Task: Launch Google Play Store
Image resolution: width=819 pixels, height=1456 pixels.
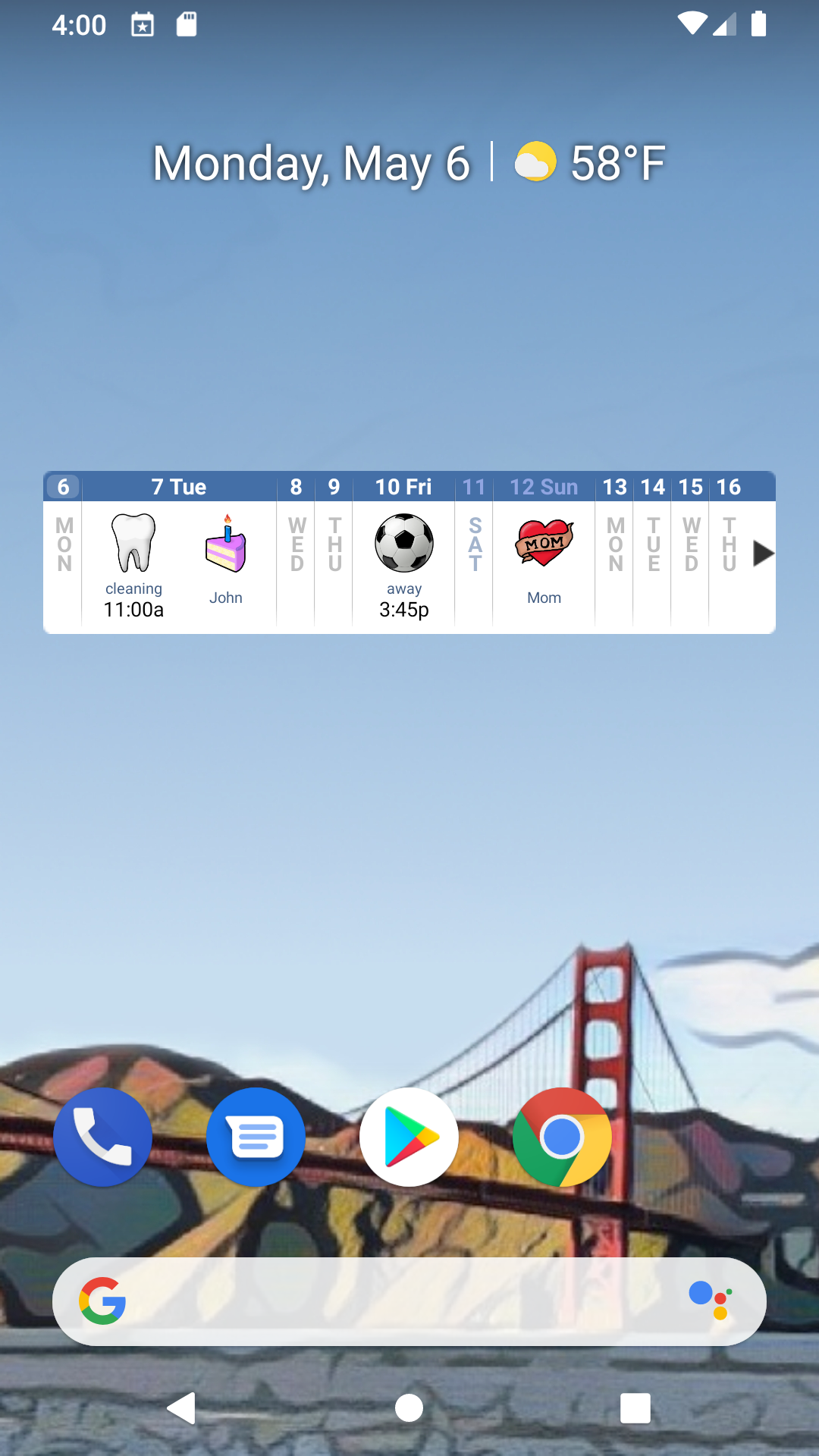Action: (409, 1137)
